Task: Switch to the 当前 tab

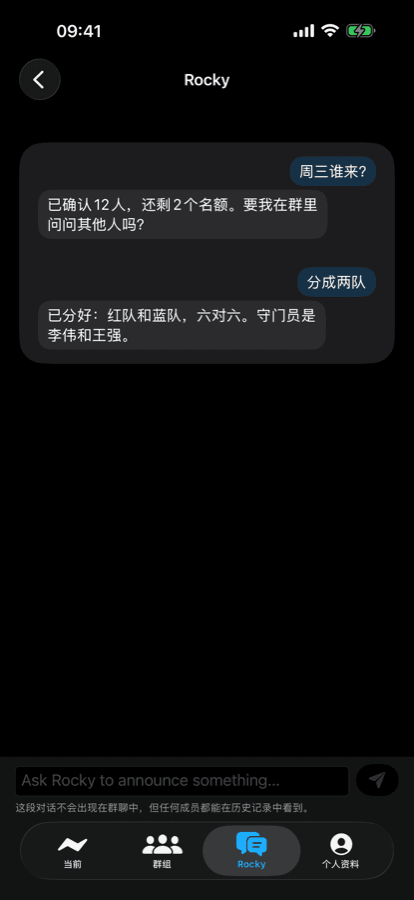Action: point(72,851)
